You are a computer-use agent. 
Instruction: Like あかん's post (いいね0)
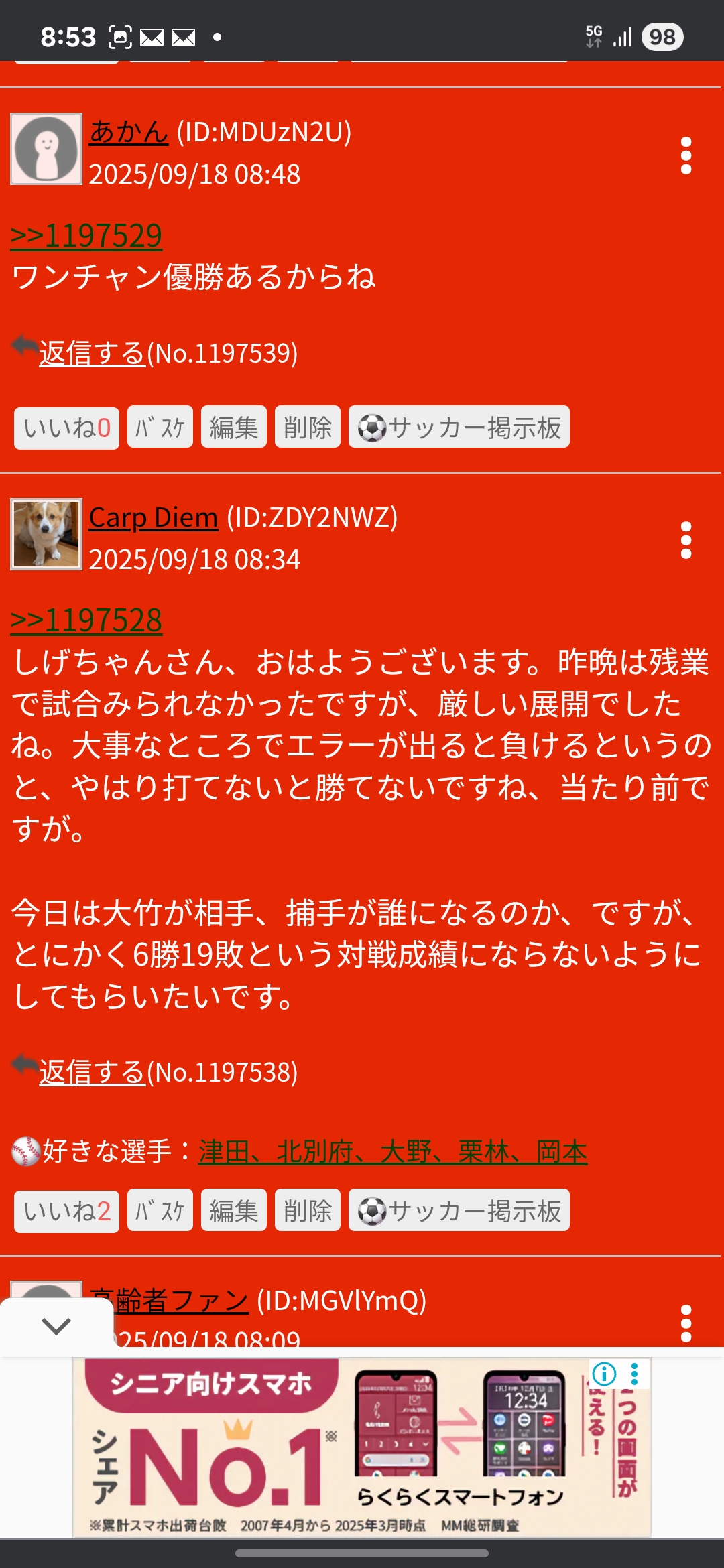click(x=66, y=428)
